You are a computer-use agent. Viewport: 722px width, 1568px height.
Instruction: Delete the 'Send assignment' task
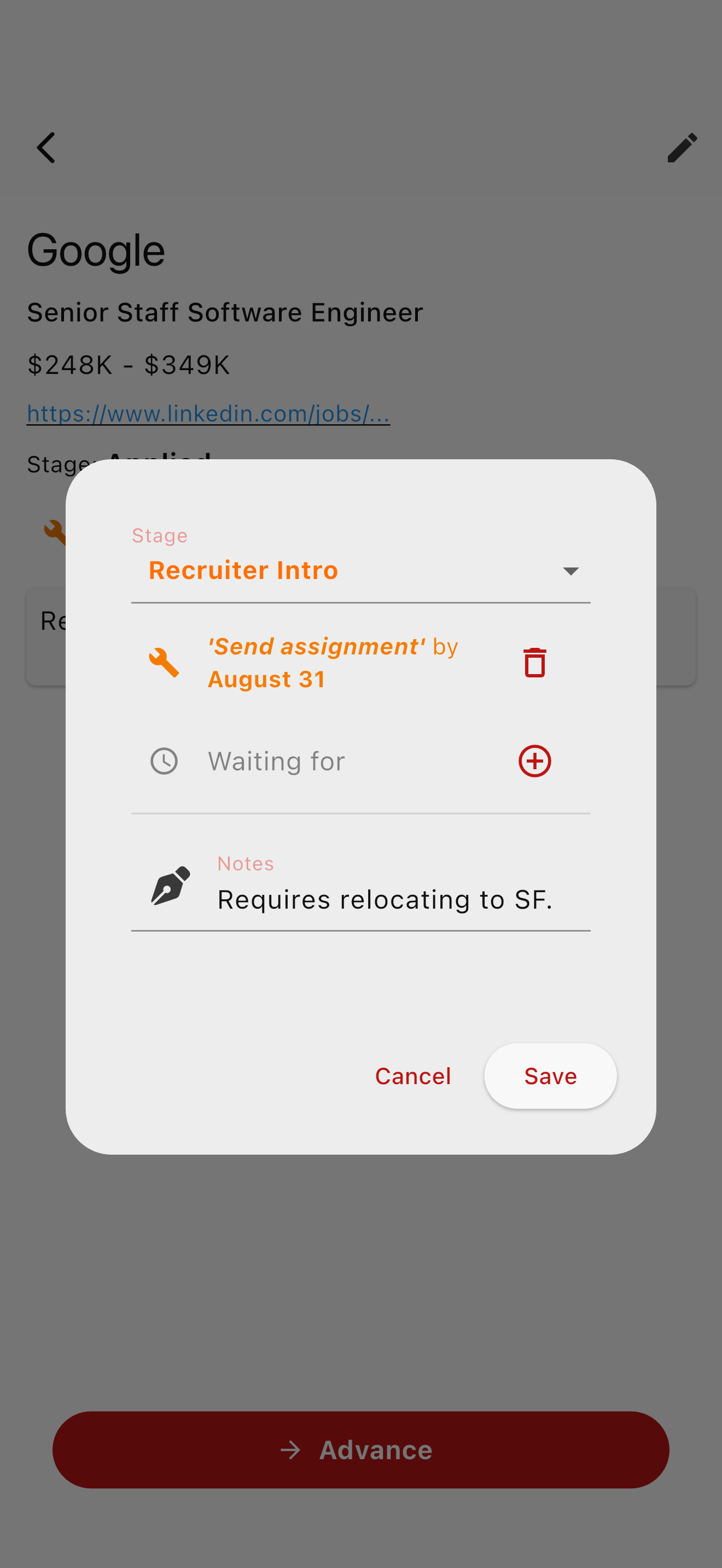pos(534,662)
